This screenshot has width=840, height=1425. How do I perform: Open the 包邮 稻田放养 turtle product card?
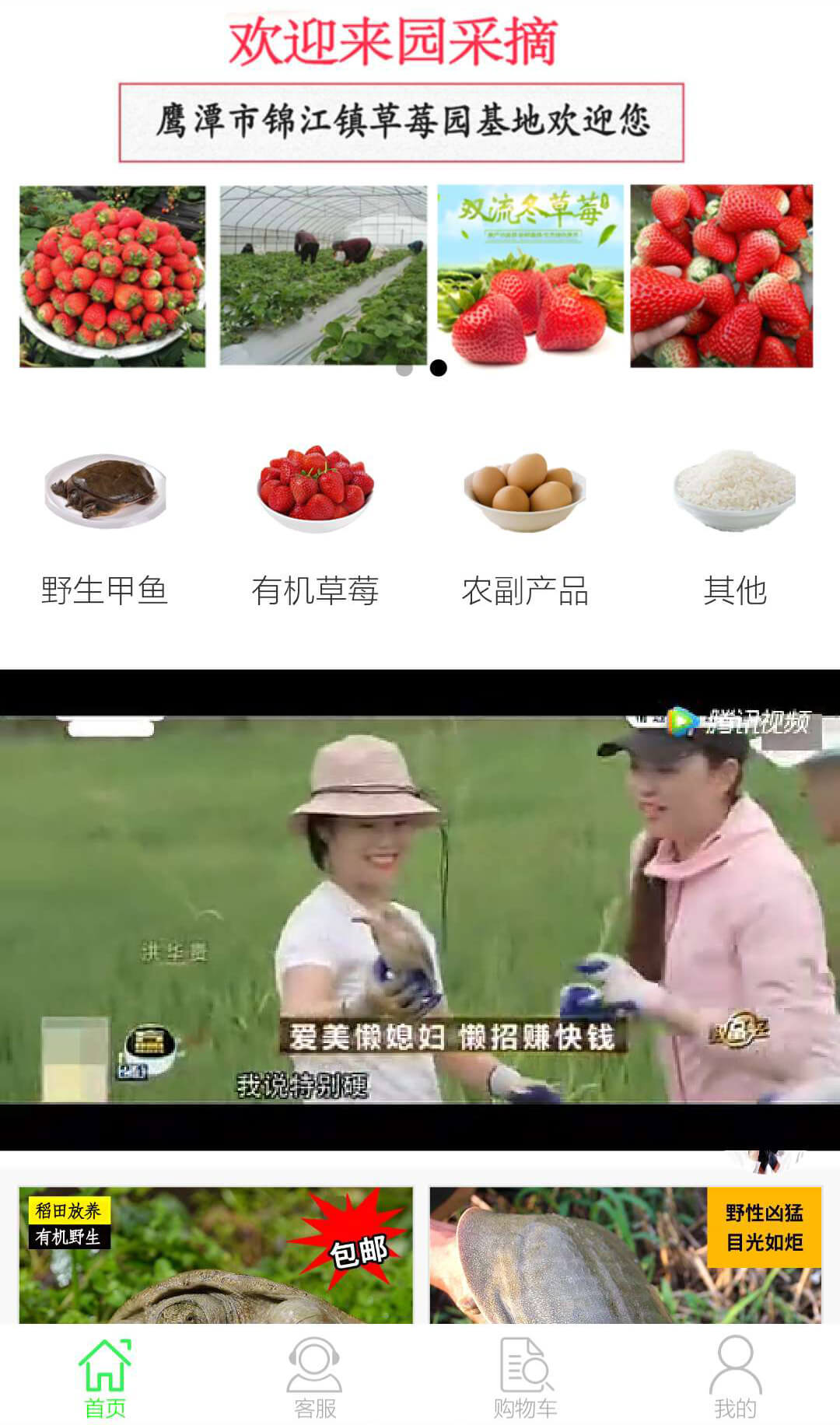tap(215, 1254)
